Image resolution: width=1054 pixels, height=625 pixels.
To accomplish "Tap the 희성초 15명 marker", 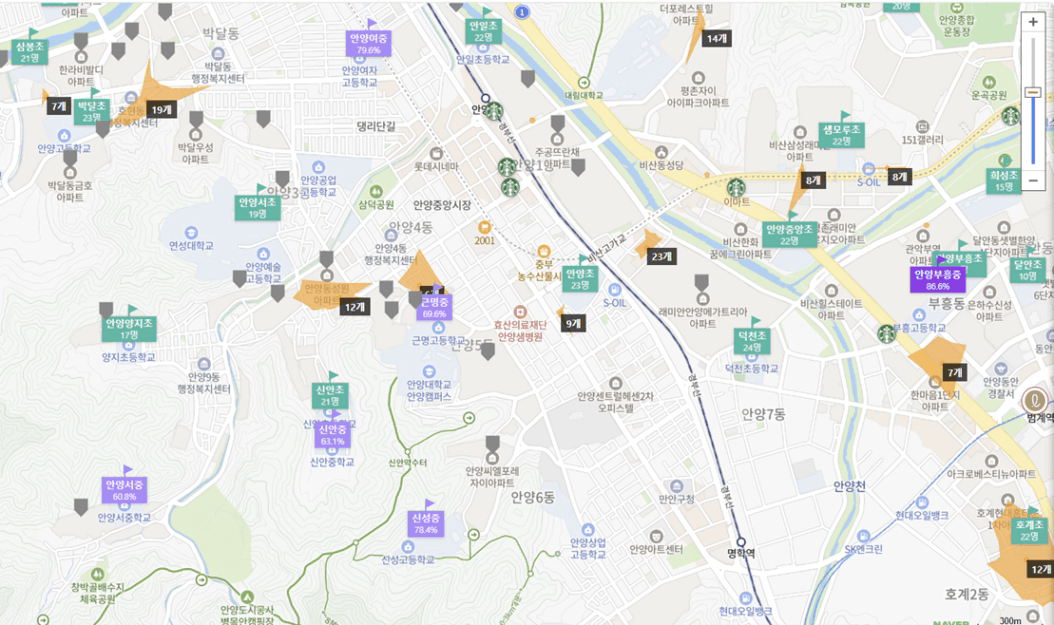I will (x=1004, y=181).
